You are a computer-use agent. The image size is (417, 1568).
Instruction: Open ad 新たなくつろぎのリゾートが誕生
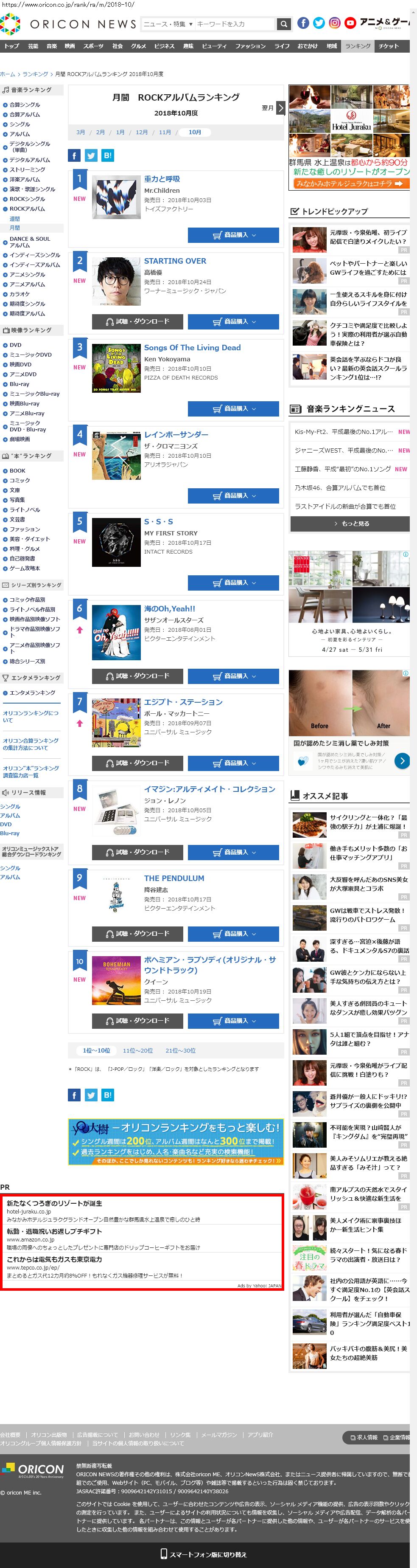[54, 1203]
